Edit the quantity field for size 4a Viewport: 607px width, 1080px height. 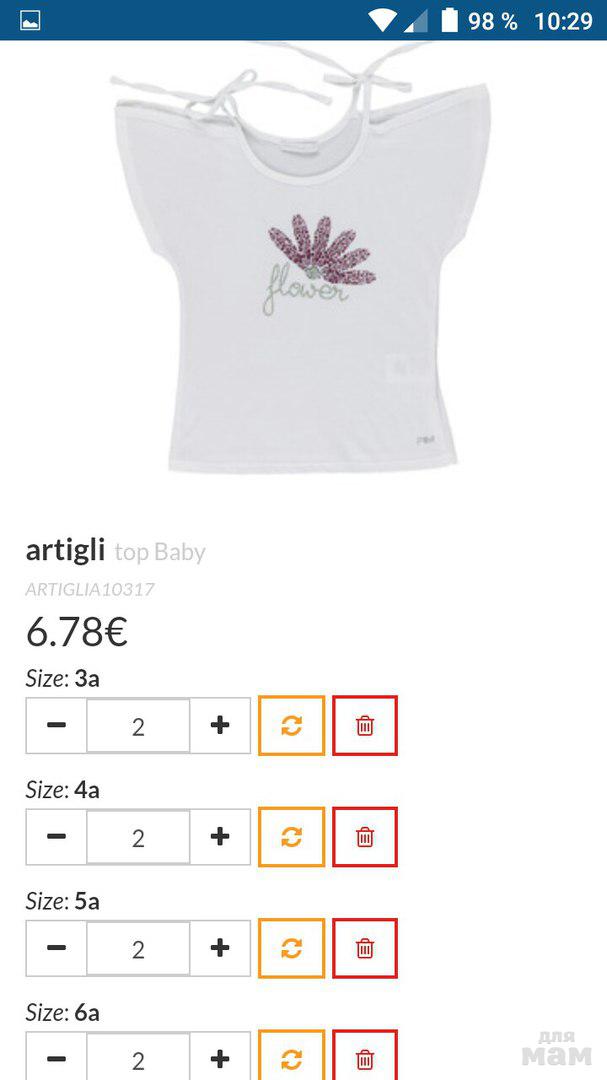(x=138, y=837)
